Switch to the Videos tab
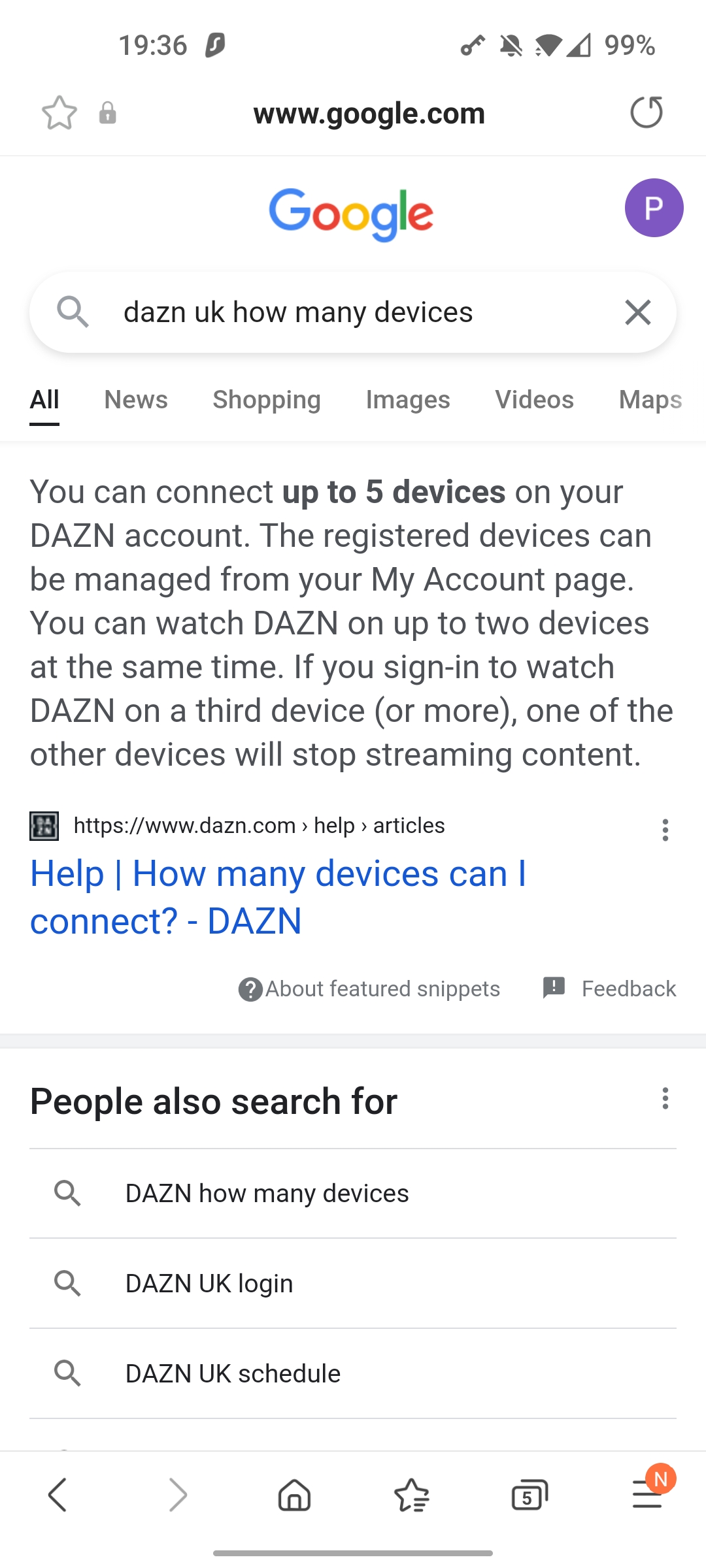 pos(534,400)
